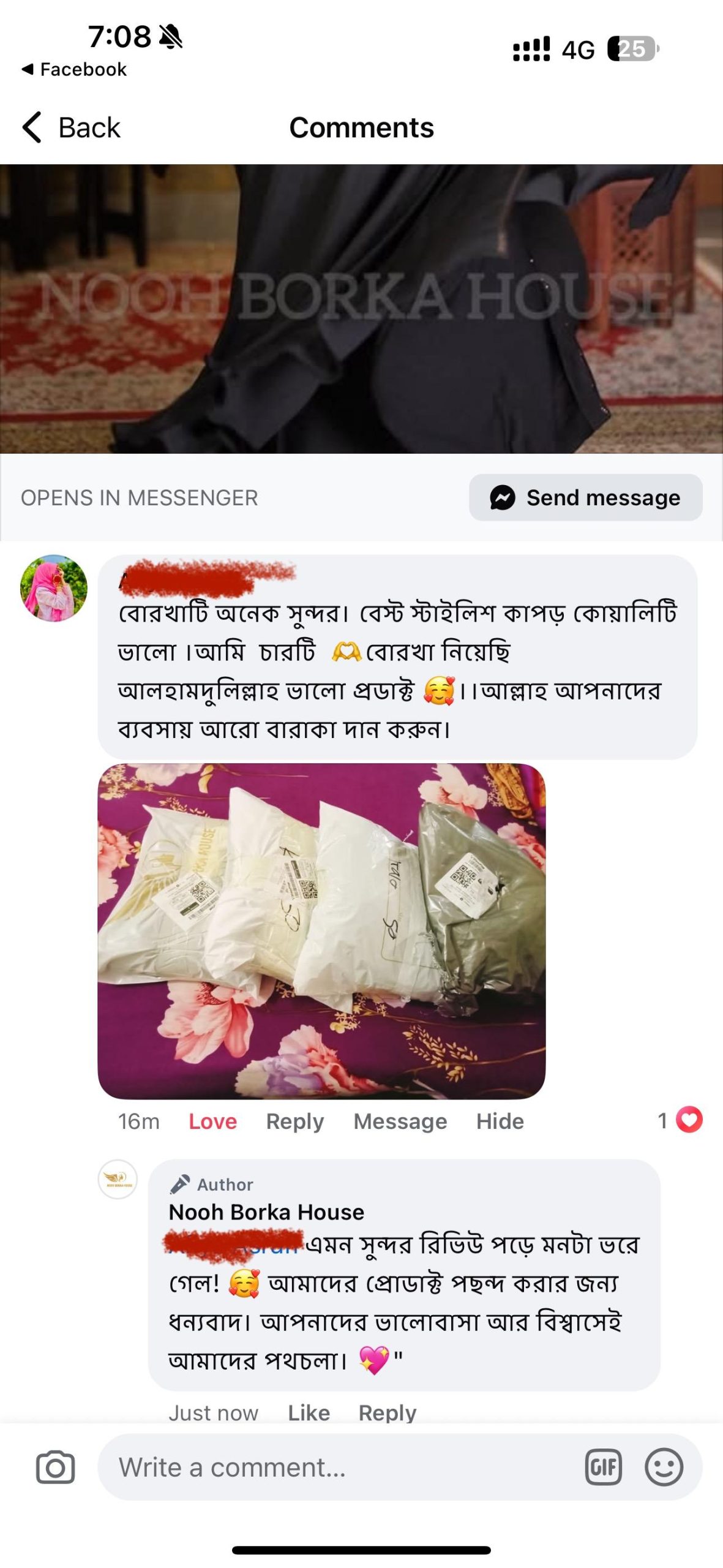Open the emoji sticker picker
This screenshot has width=723, height=1568.
pyautogui.click(x=664, y=1468)
